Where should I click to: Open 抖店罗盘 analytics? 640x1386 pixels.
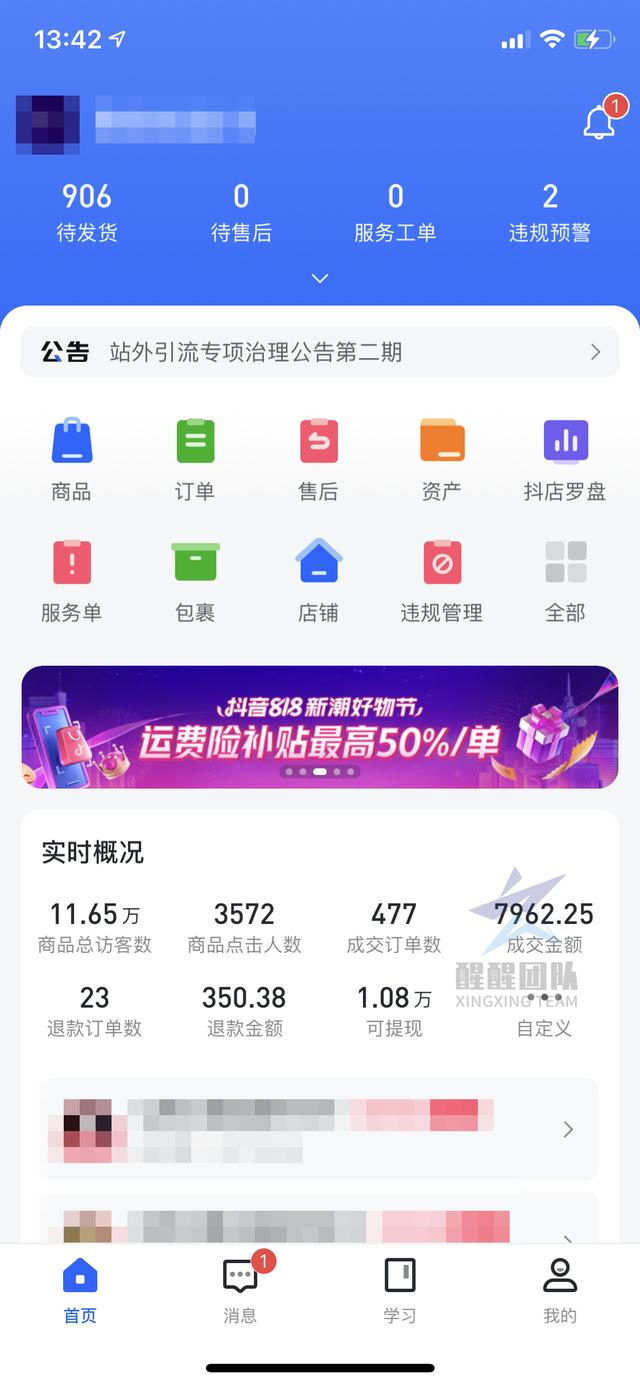(565, 459)
